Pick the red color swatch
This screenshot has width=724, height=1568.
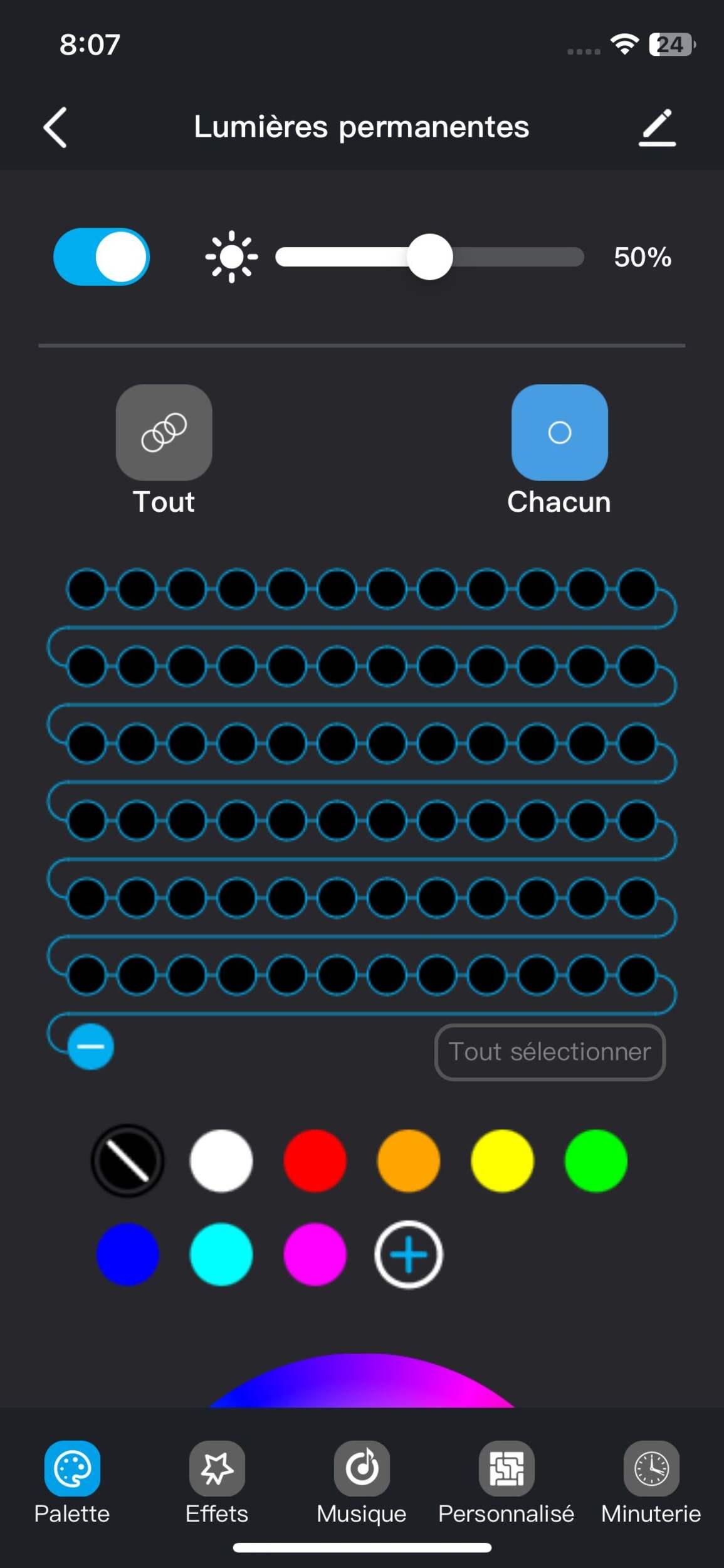[315, 1161]
